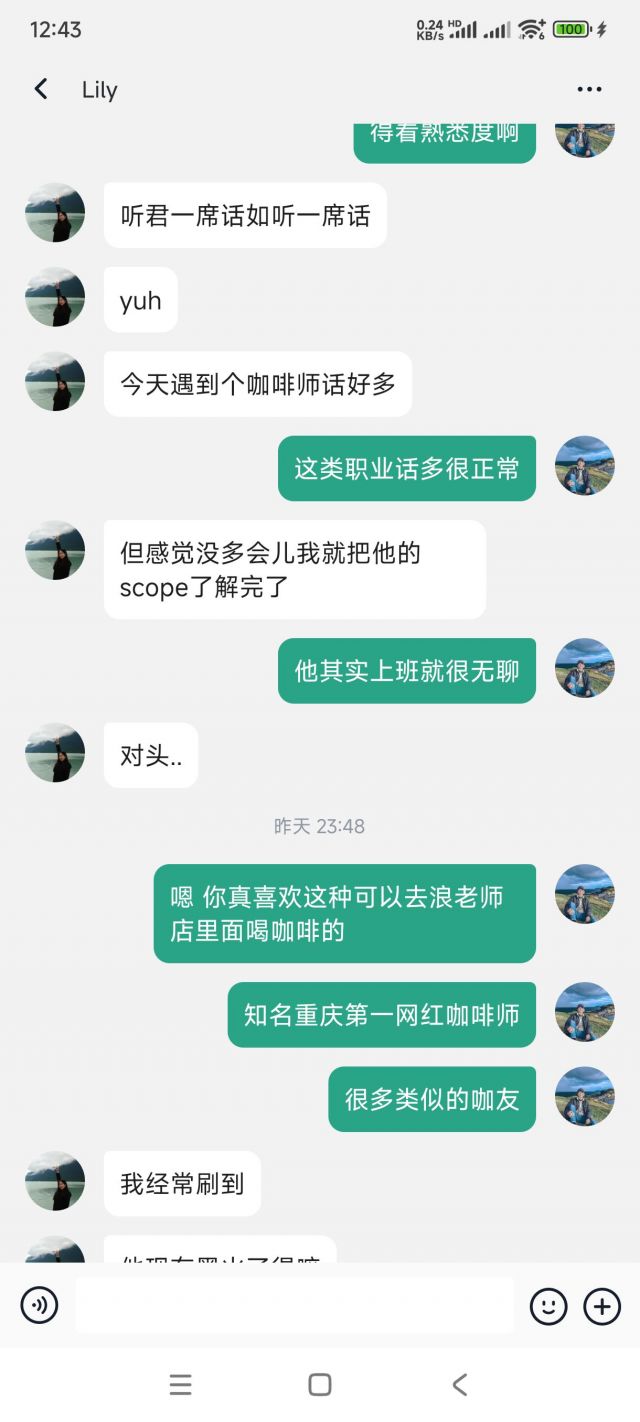Open the three-dot chat options menu

(x=589, y=89)
